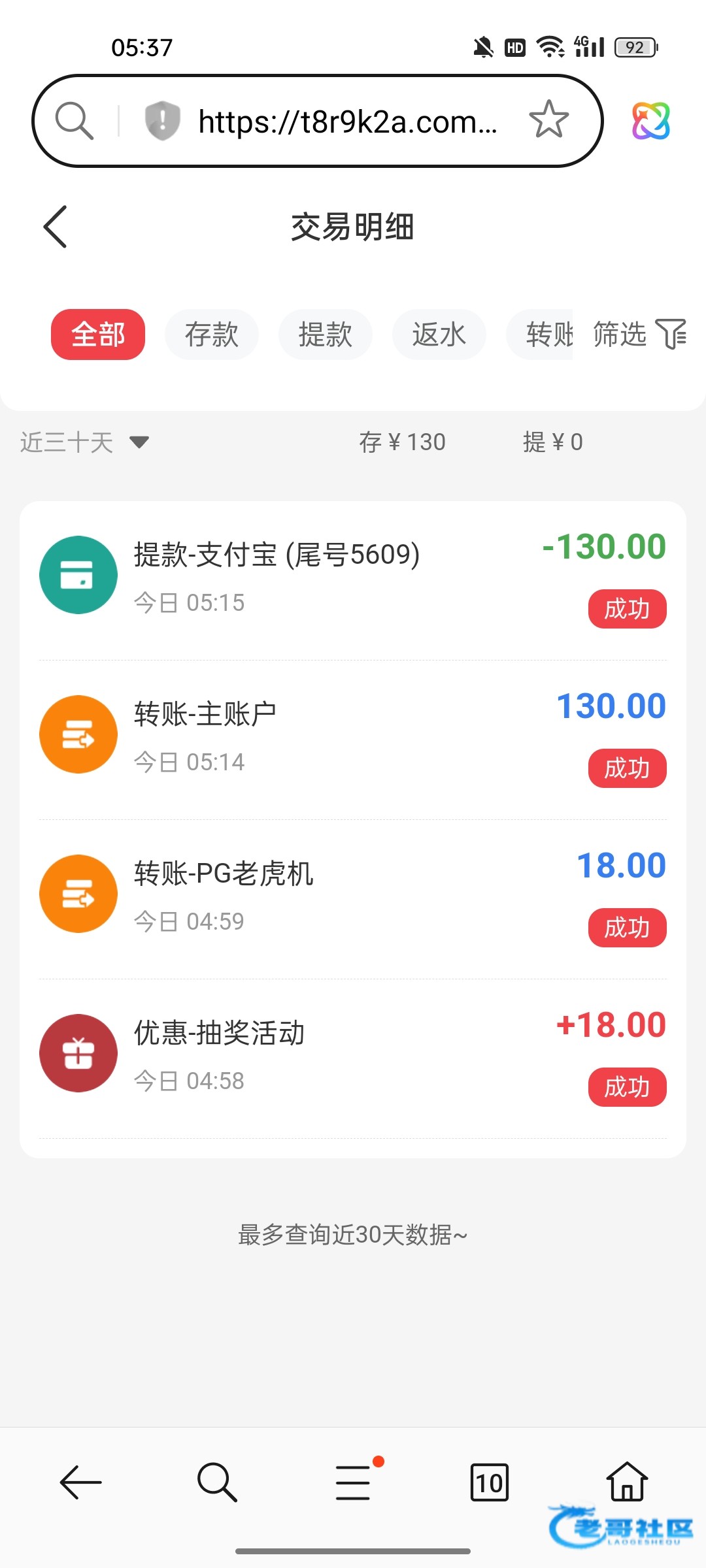Bookmark this page with the star icon
The image size is (706, 1568).
click(548, 120)
